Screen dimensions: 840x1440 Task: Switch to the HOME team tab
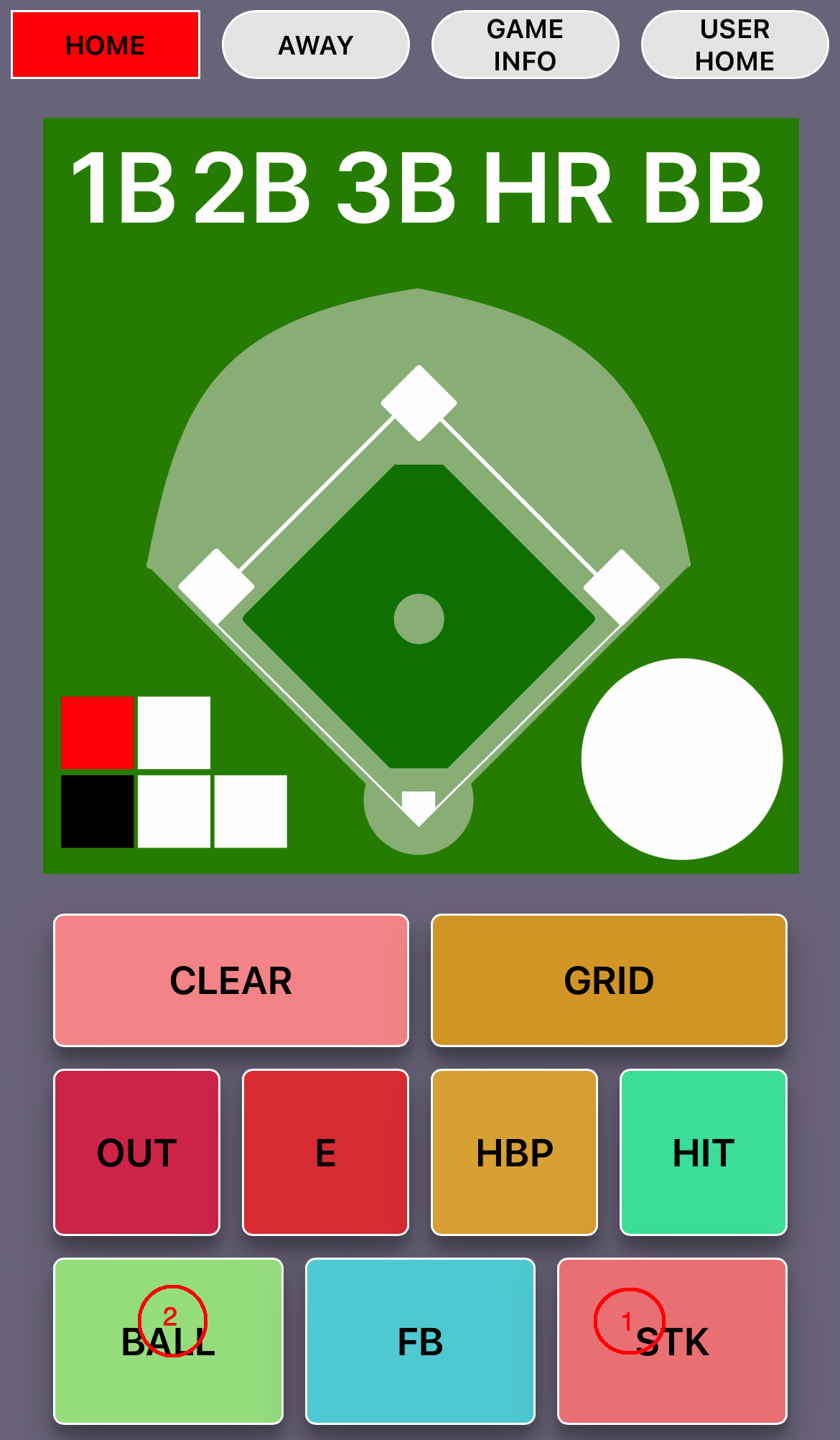click(106, 45)
